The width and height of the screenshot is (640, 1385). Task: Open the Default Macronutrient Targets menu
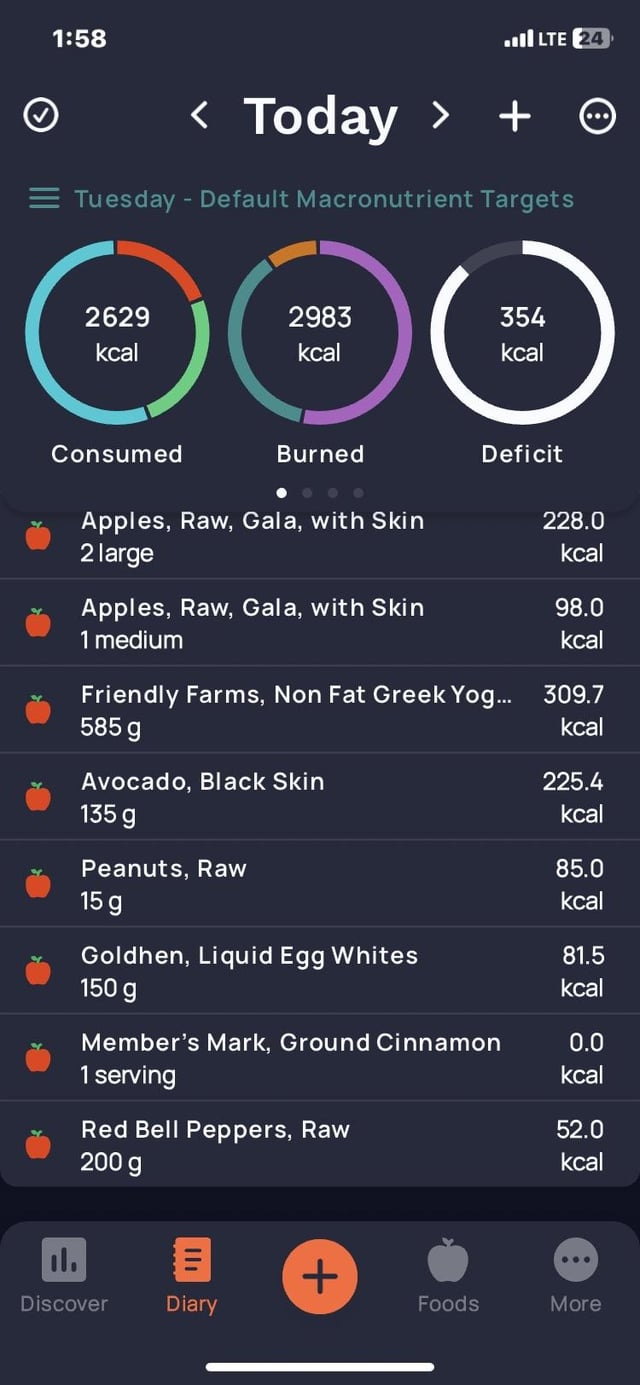tap(301, 198)
